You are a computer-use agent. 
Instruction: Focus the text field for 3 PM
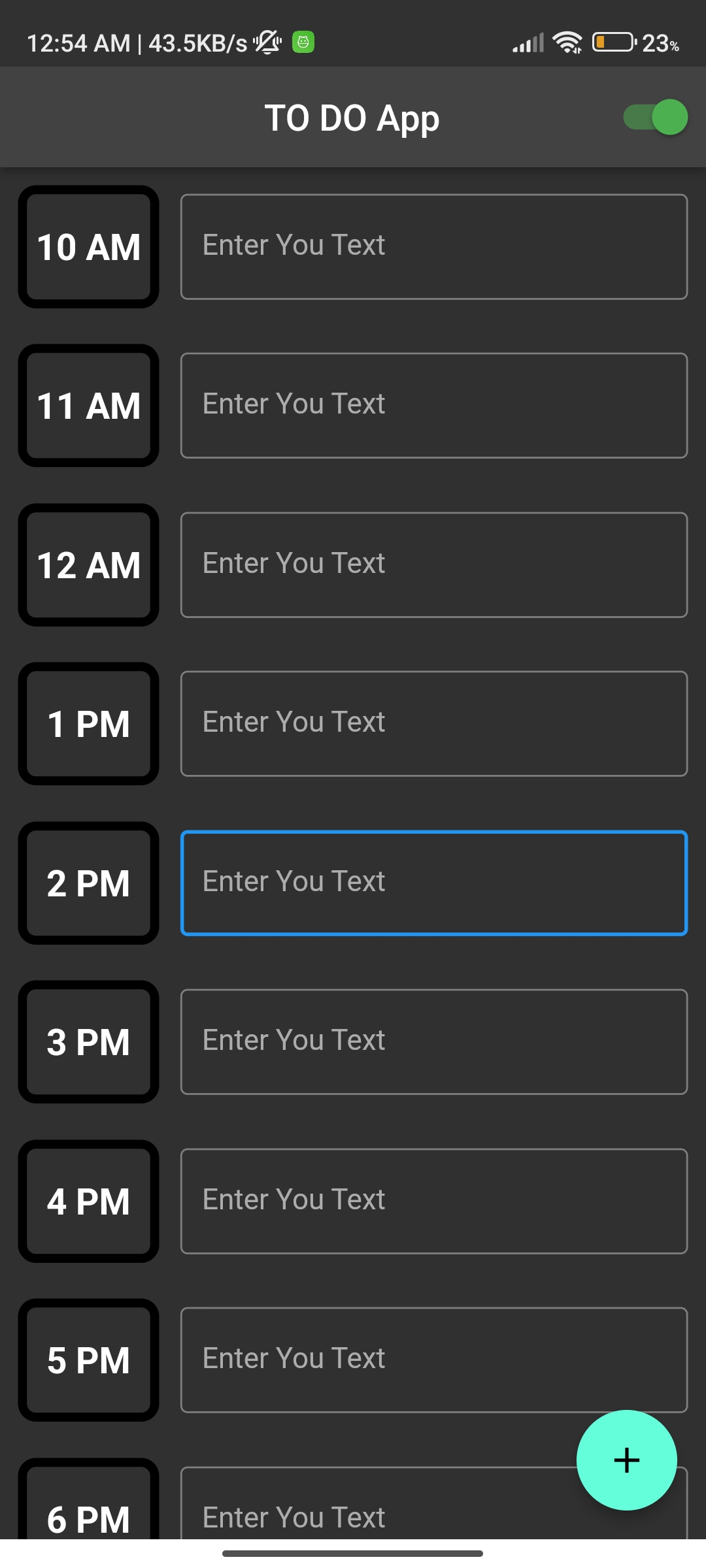pyautogui.click(x=434, y=1042)
